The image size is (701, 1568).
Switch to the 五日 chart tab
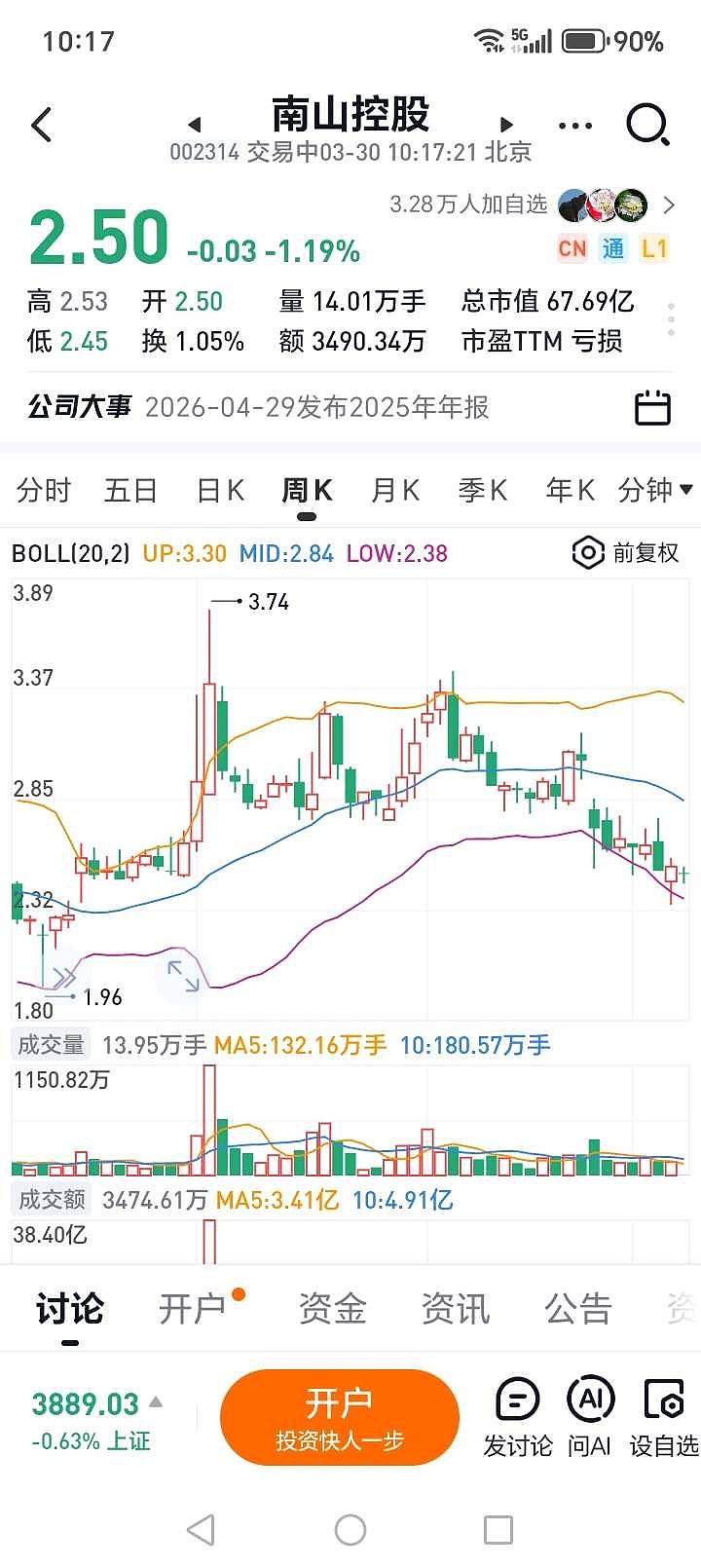[130, 490]
